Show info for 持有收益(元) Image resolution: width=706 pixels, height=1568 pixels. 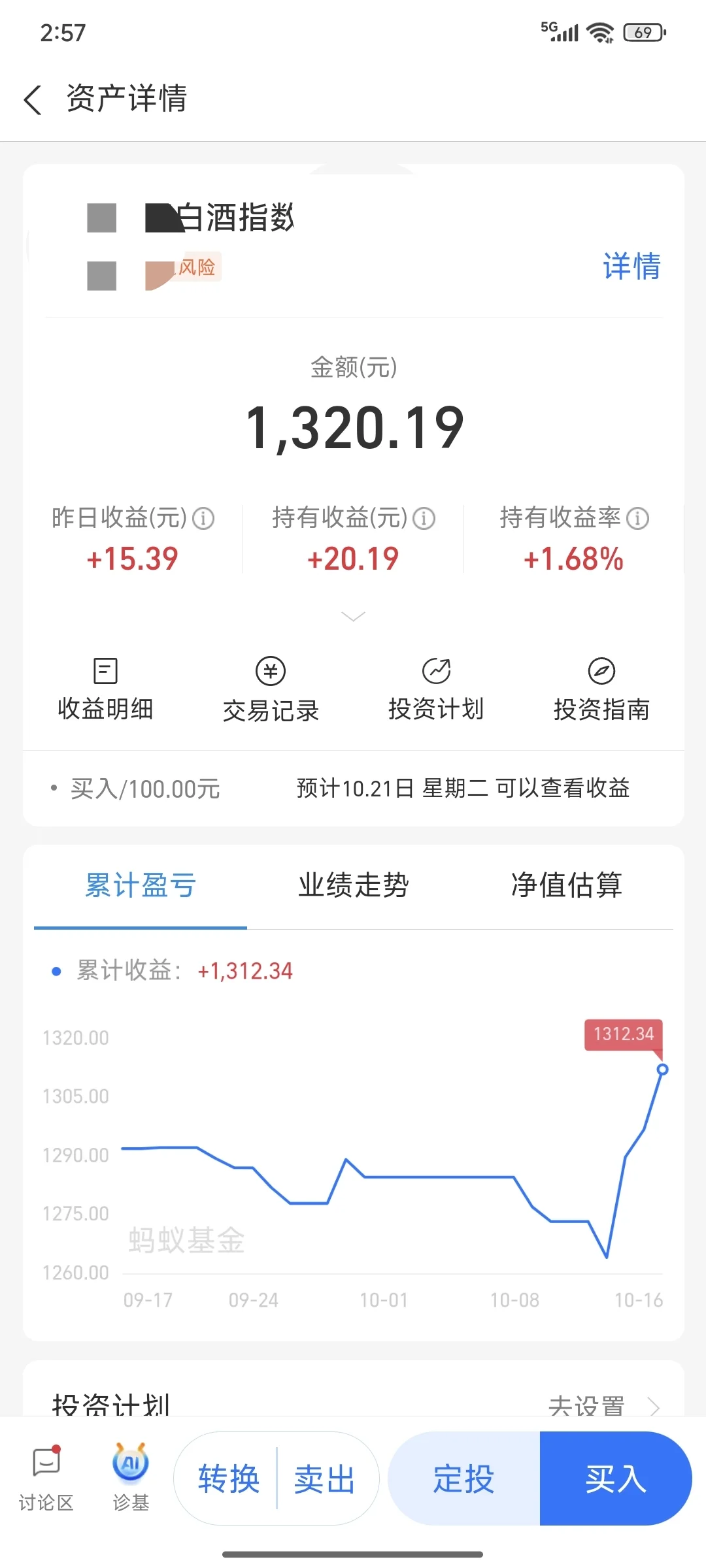(424, 519)
